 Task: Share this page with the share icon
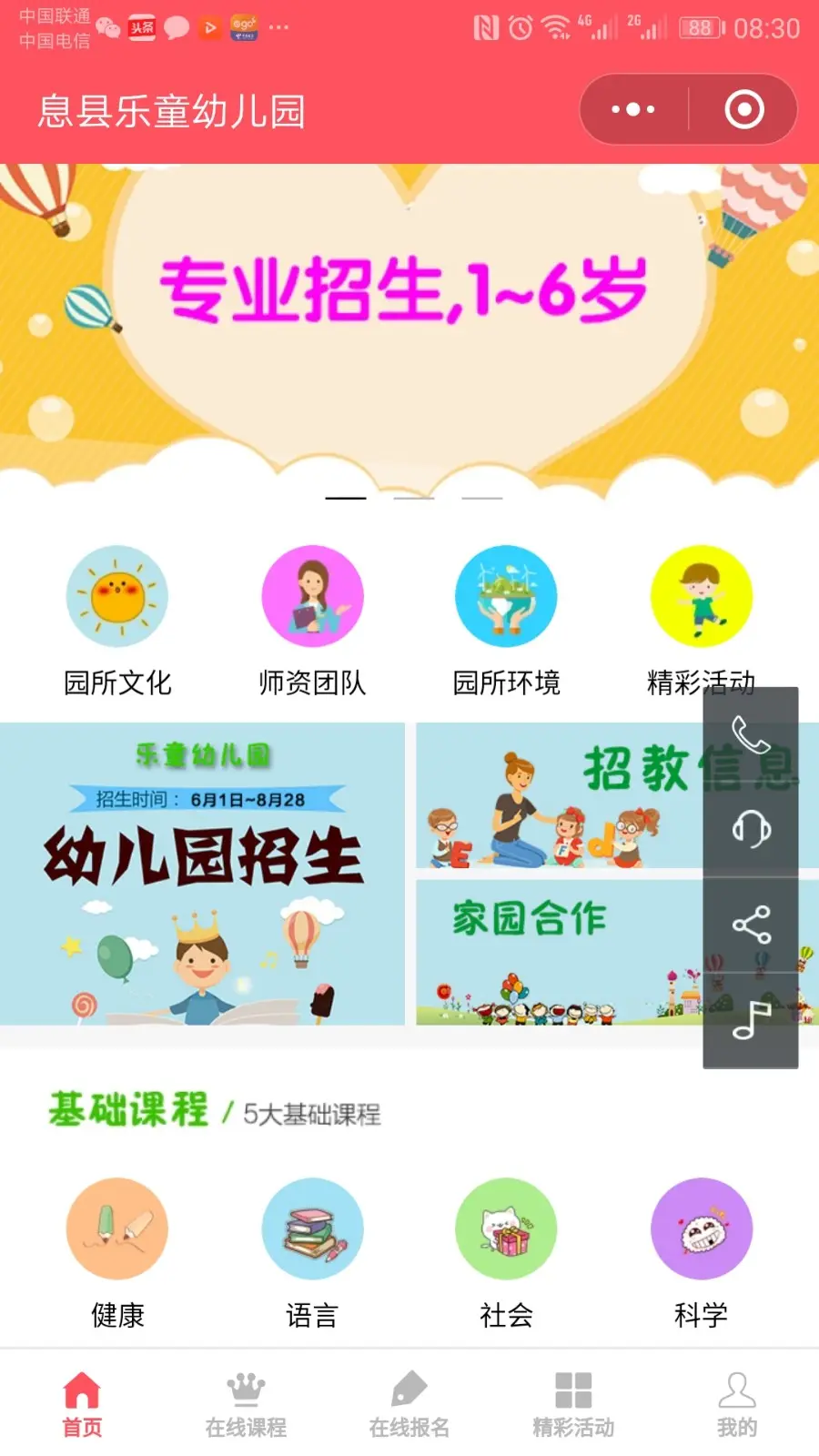751,925
